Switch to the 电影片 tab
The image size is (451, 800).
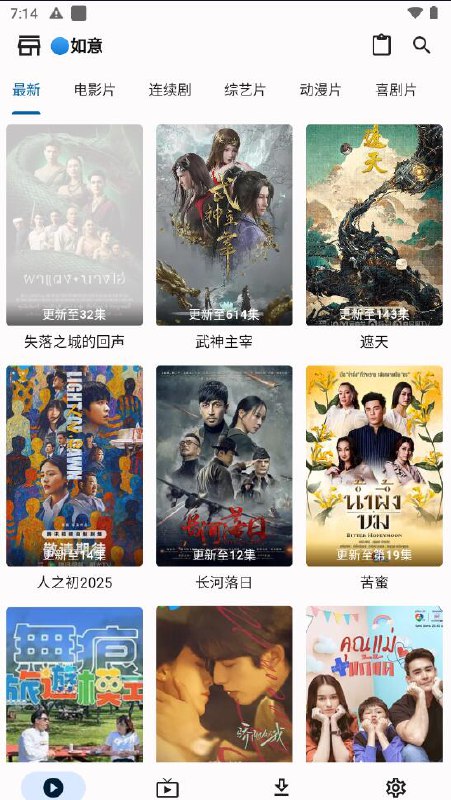94,90
